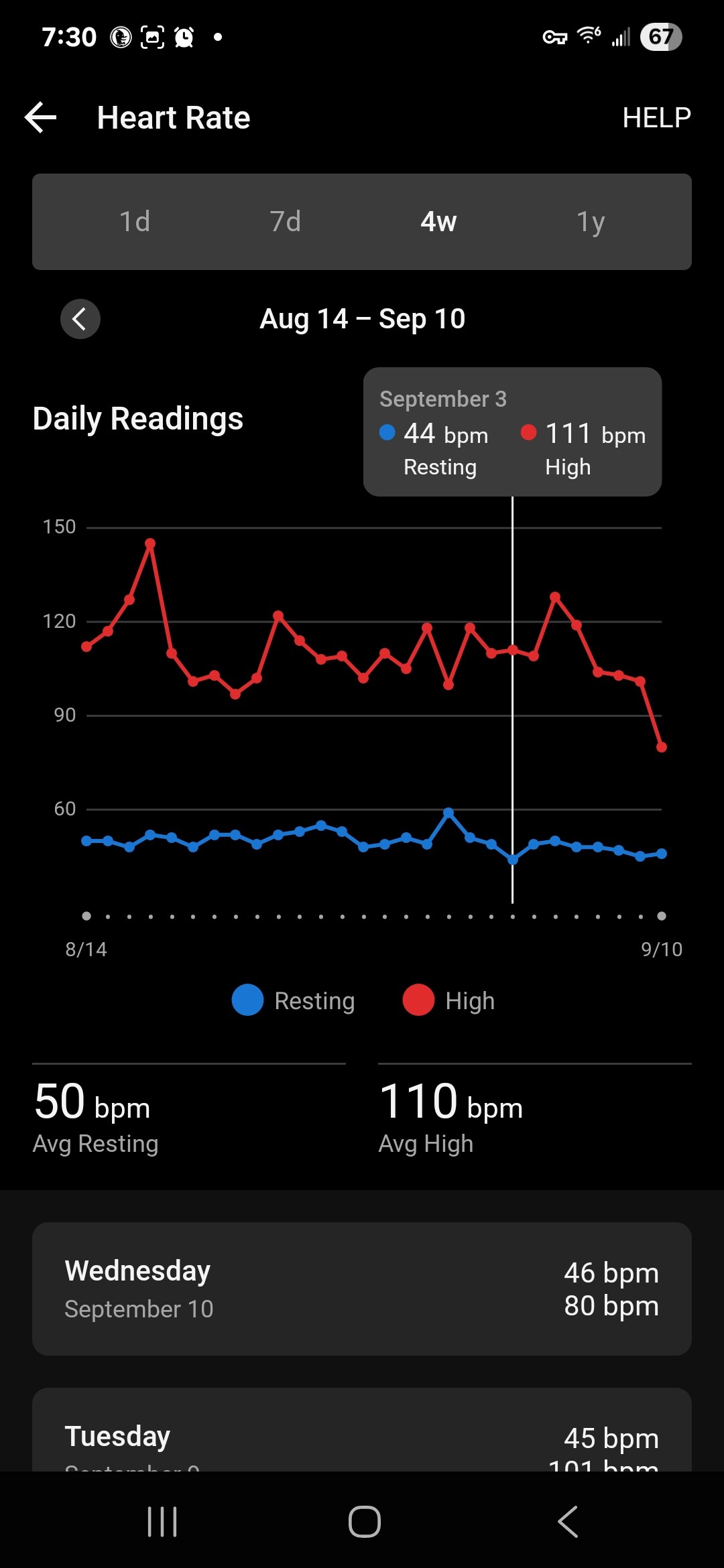Tap system home button

[364, 1521]
